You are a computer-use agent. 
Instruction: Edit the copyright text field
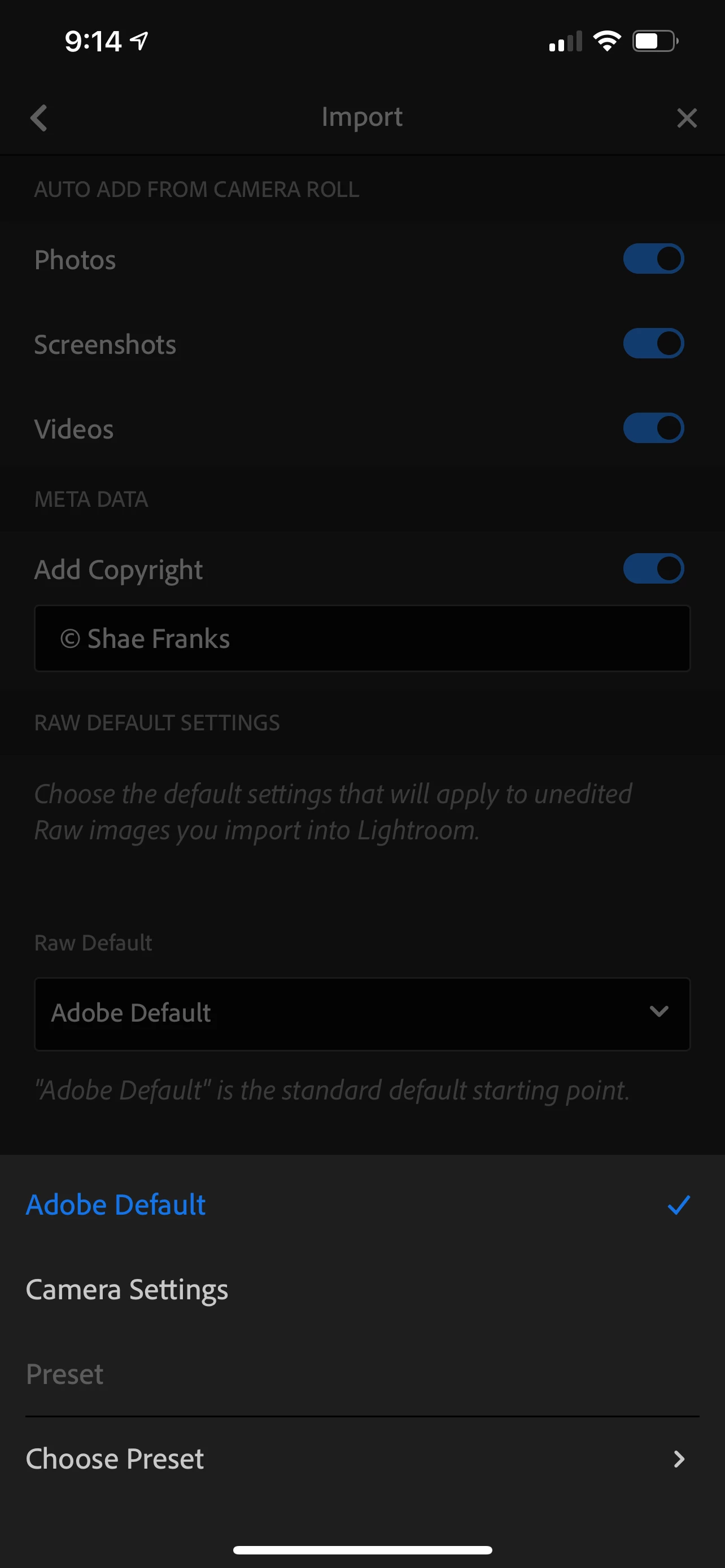click(362, 638)
